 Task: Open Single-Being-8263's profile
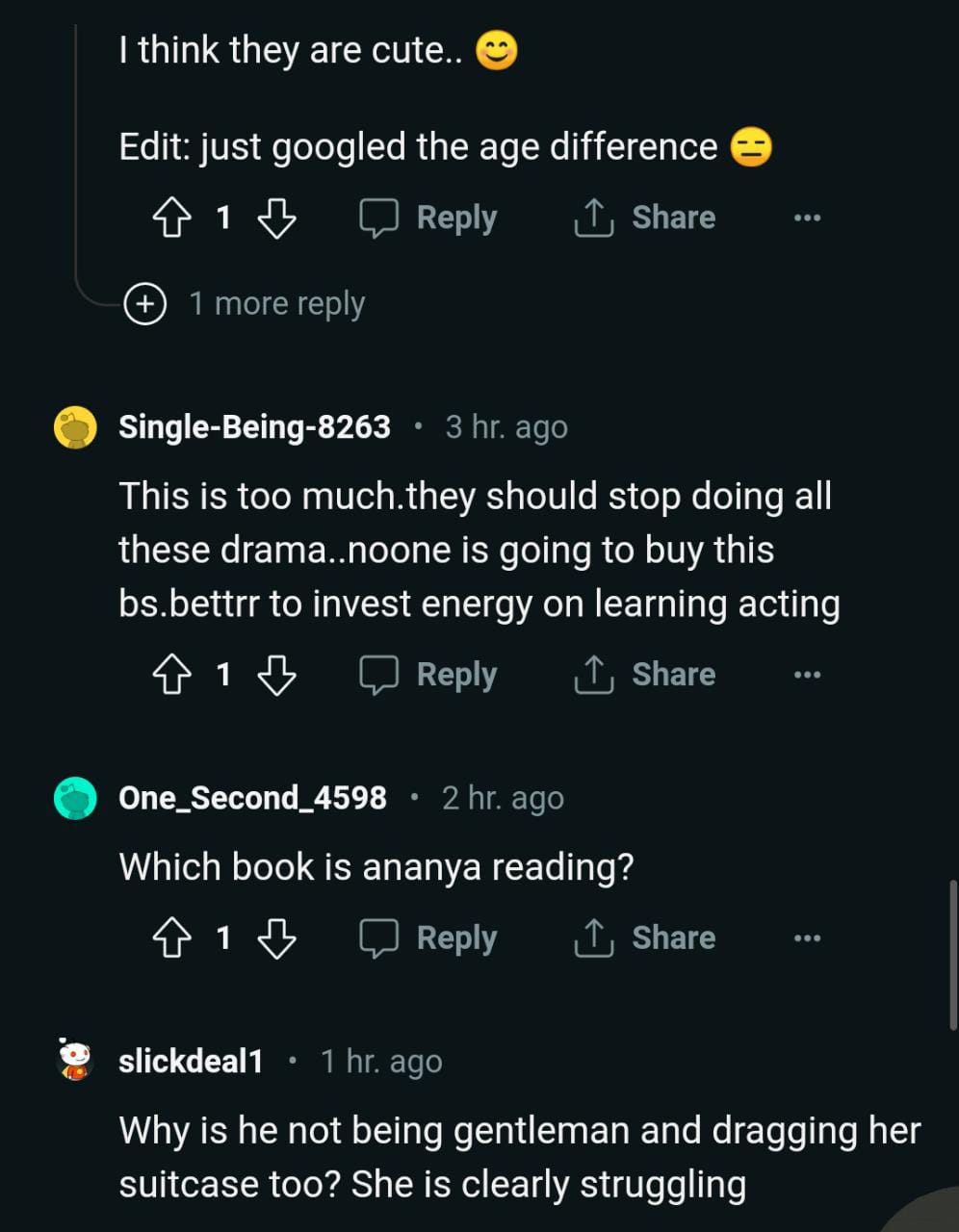click(x=254, y=426)
